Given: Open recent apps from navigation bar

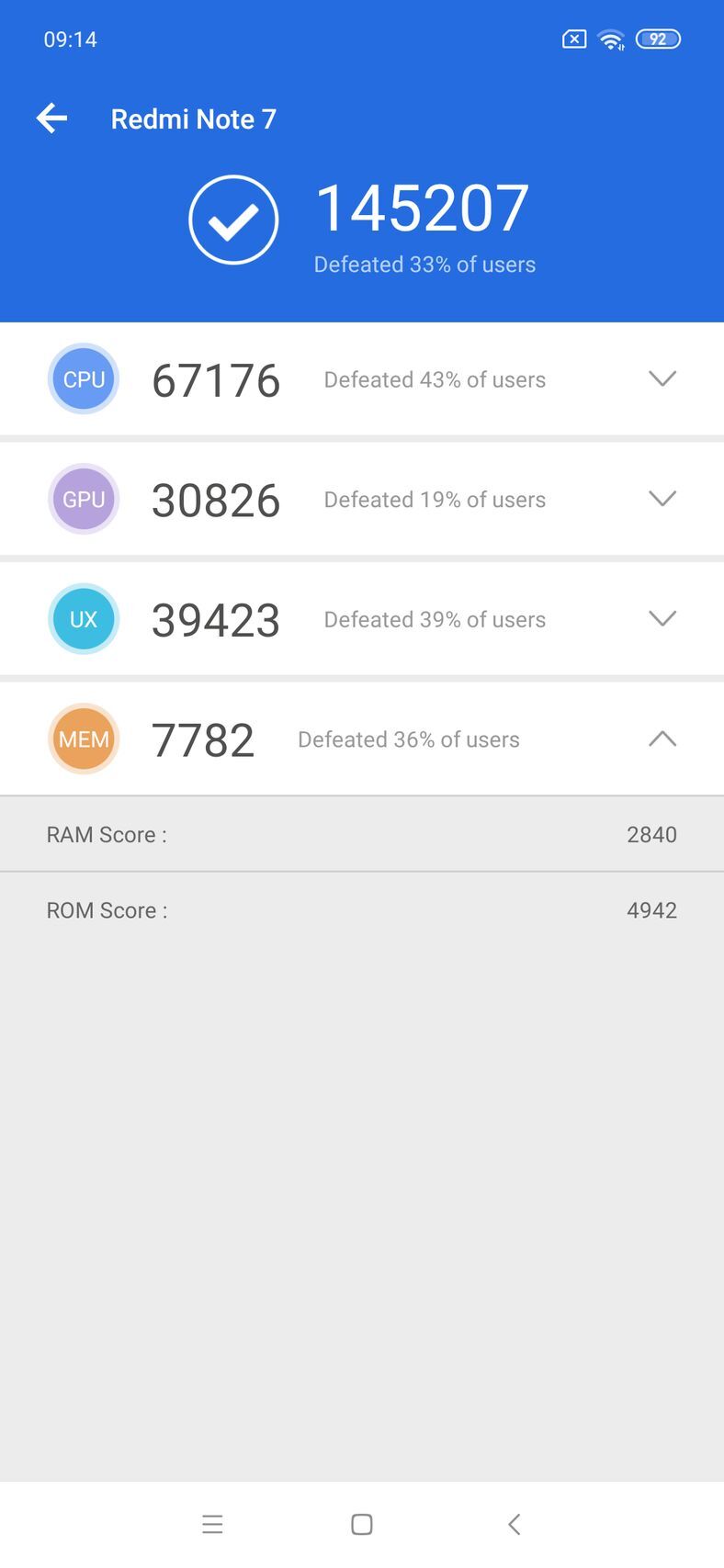Looking at the screenshot, I should [x=212, y=1523].
